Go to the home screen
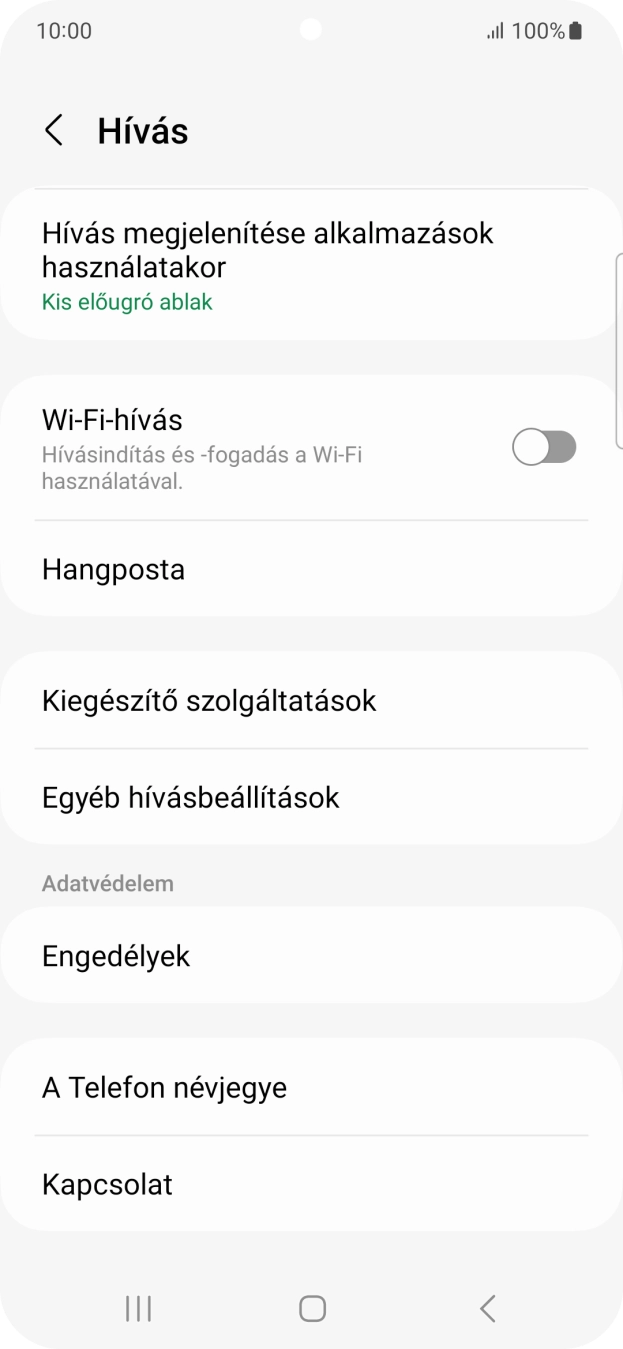 tap(312, 1308)
